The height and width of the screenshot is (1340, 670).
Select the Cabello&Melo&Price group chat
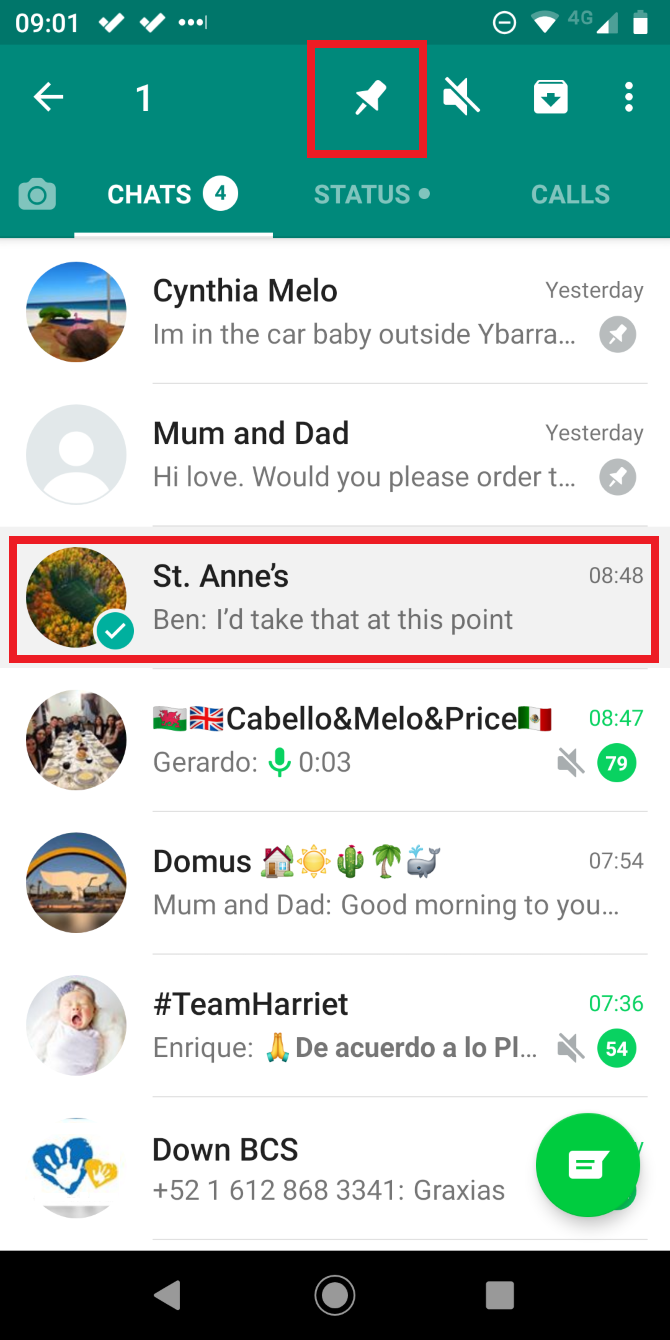click(335, 740)
